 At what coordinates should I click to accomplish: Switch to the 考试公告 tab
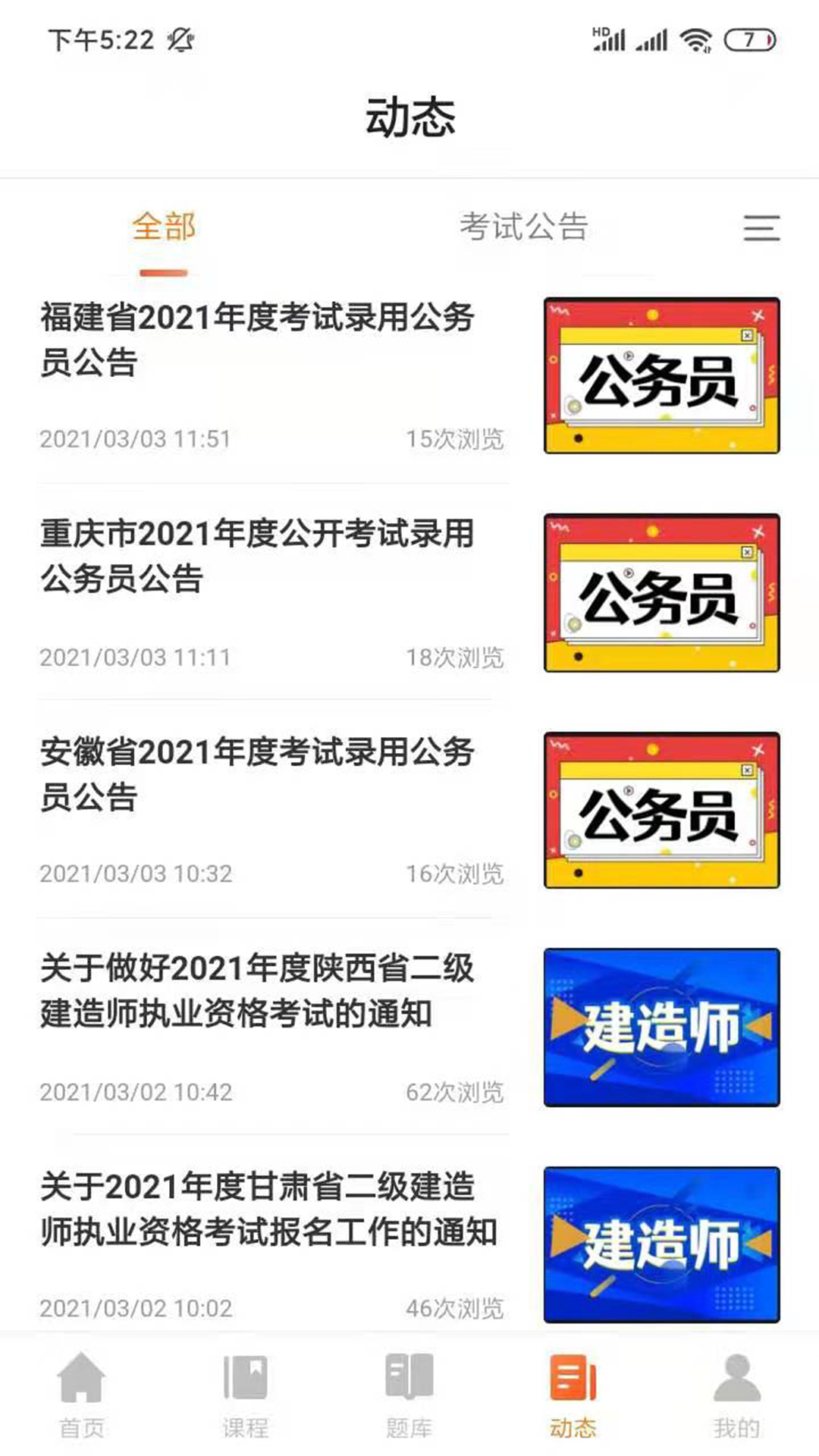pyautogui.click(x=523, y=227)
